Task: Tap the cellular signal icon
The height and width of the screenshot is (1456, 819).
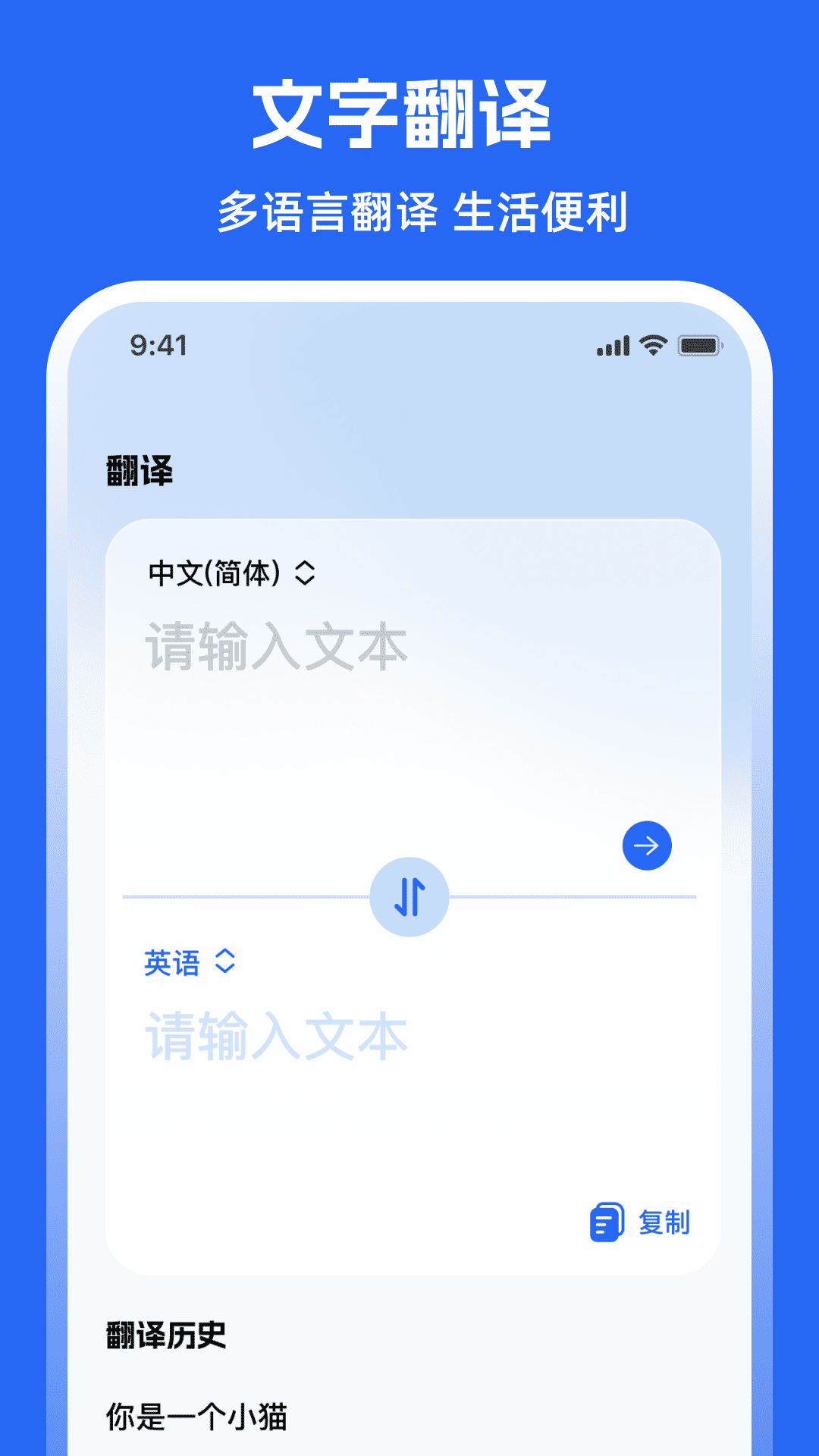Action: 611,345
